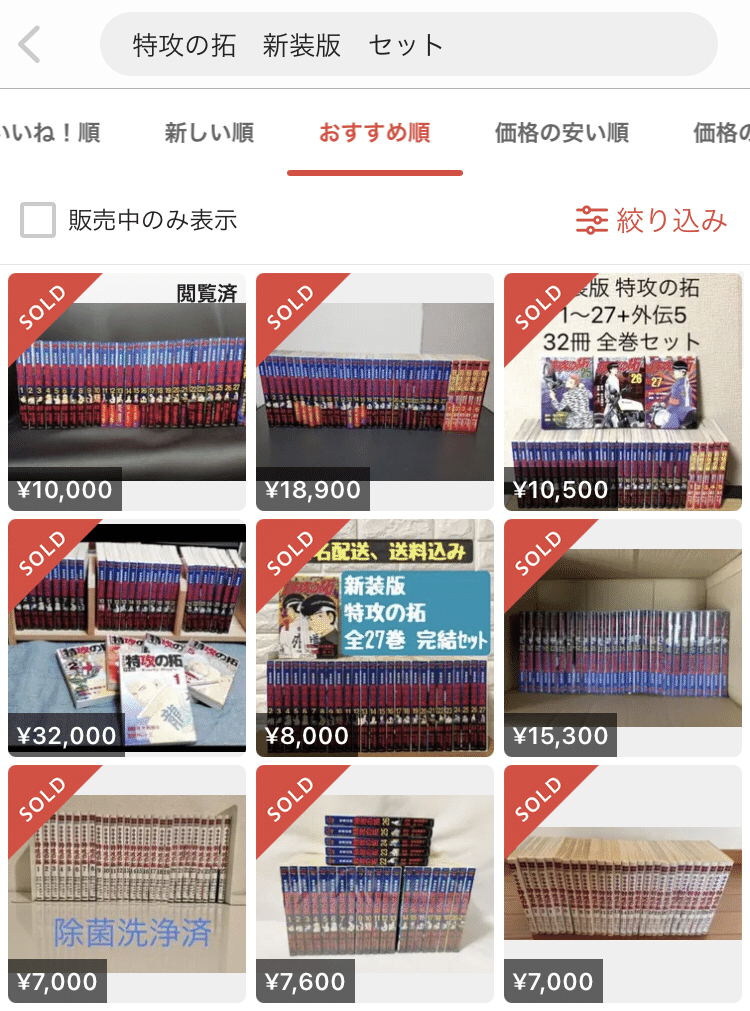Select the おすすめ順 sort tab
This screenshot has height=1011, width=750.
pos(374,133)
